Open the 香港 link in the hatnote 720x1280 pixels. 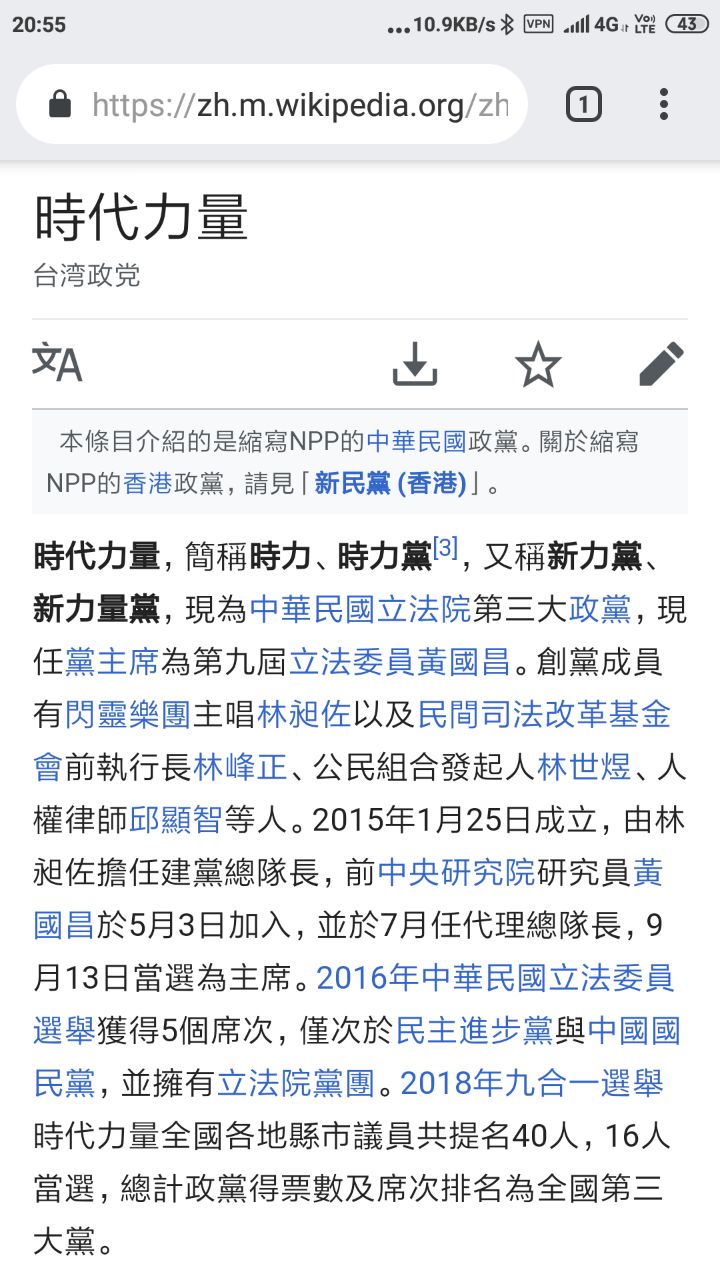click(149, 484)
